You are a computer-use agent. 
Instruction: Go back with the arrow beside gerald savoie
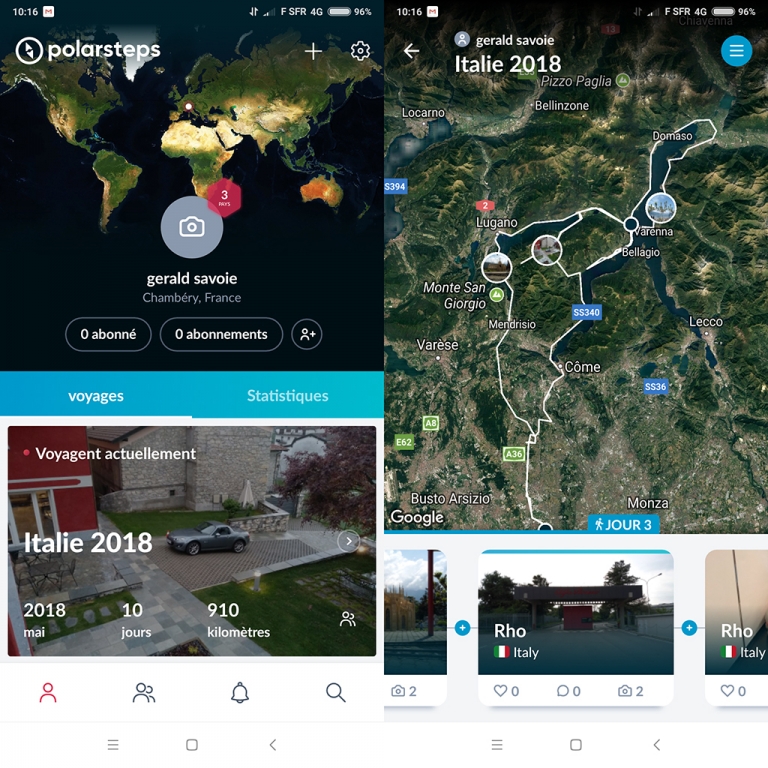point(411,51)
